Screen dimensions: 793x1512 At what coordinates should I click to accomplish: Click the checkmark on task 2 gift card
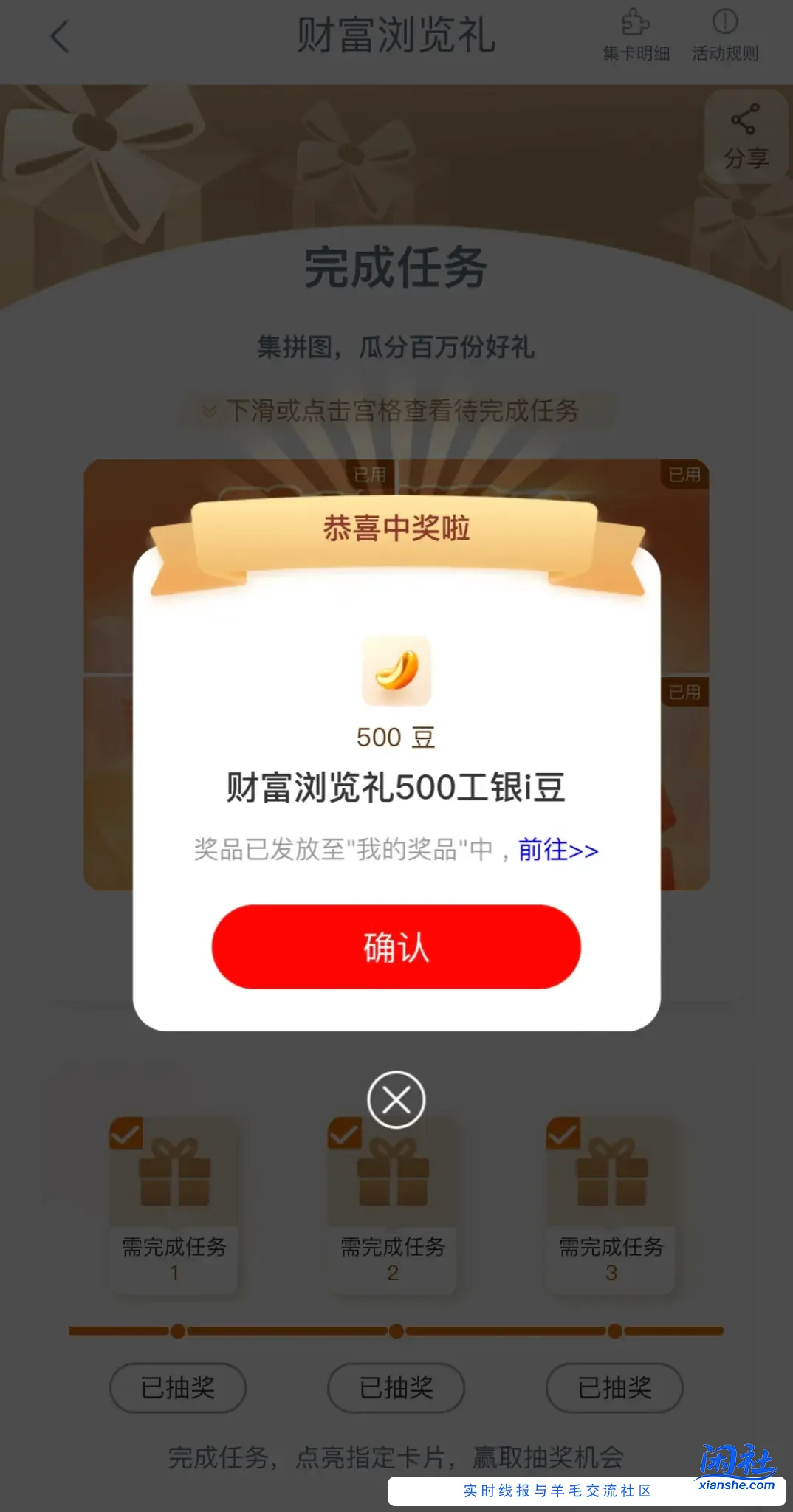pos(344,1133)
